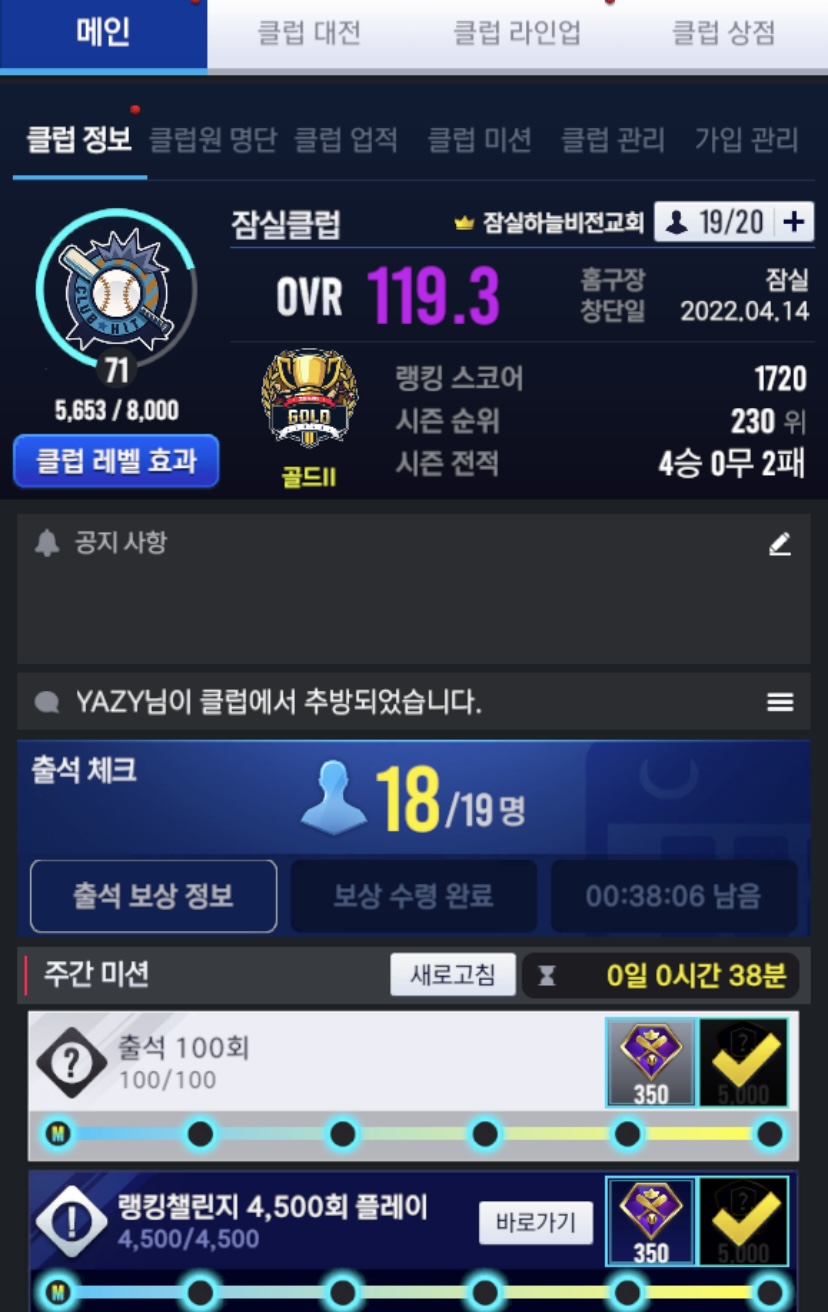
Task: Open the 클럽원 명단 sub-tab
Action: (x=212, y=140)
